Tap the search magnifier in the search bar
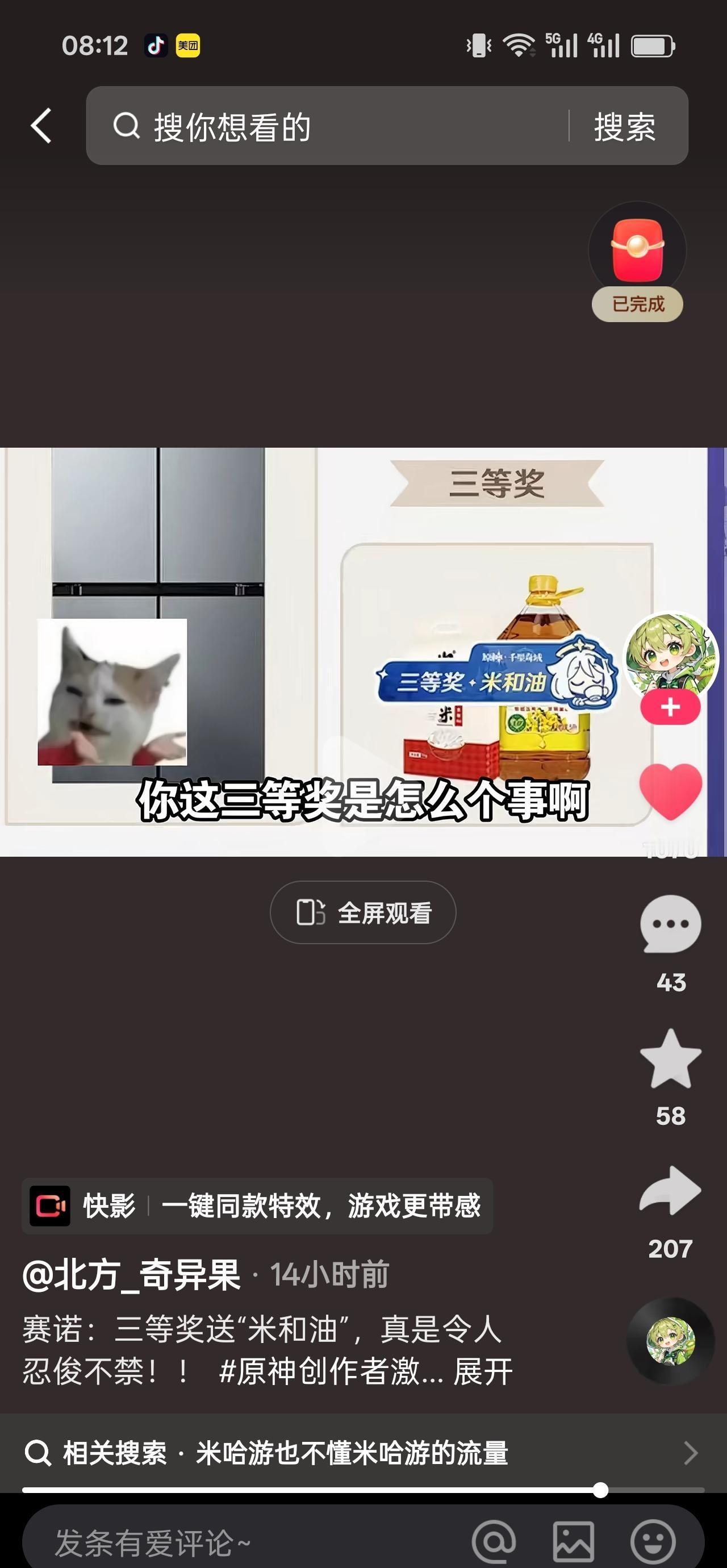This screenshot has height=1568, width=727. click(x=126, y=126)
